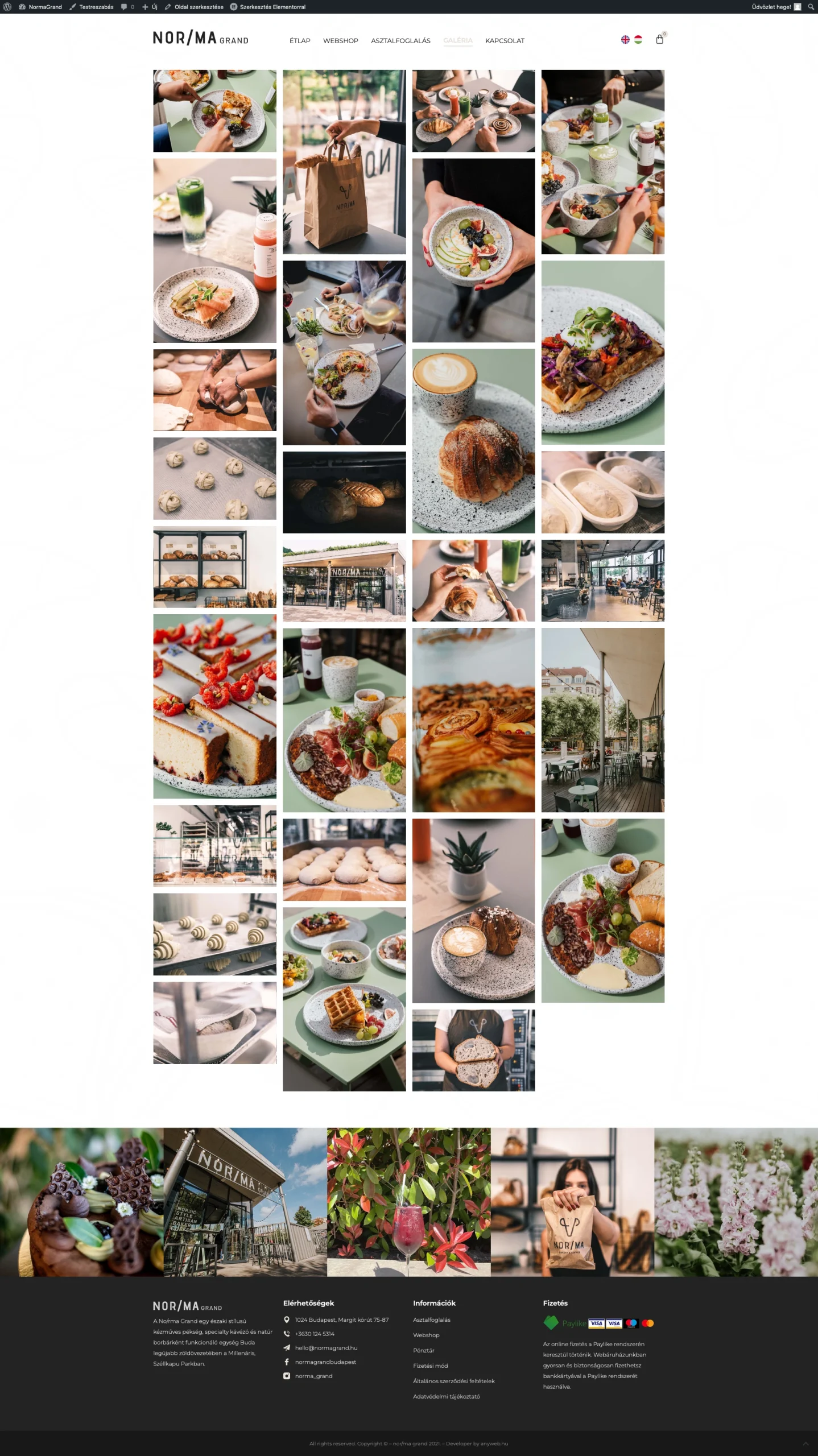Screen dimensions: 818x1456
Task: Open the raspberry cake slices photo
Action: click(x=214, y=706)
